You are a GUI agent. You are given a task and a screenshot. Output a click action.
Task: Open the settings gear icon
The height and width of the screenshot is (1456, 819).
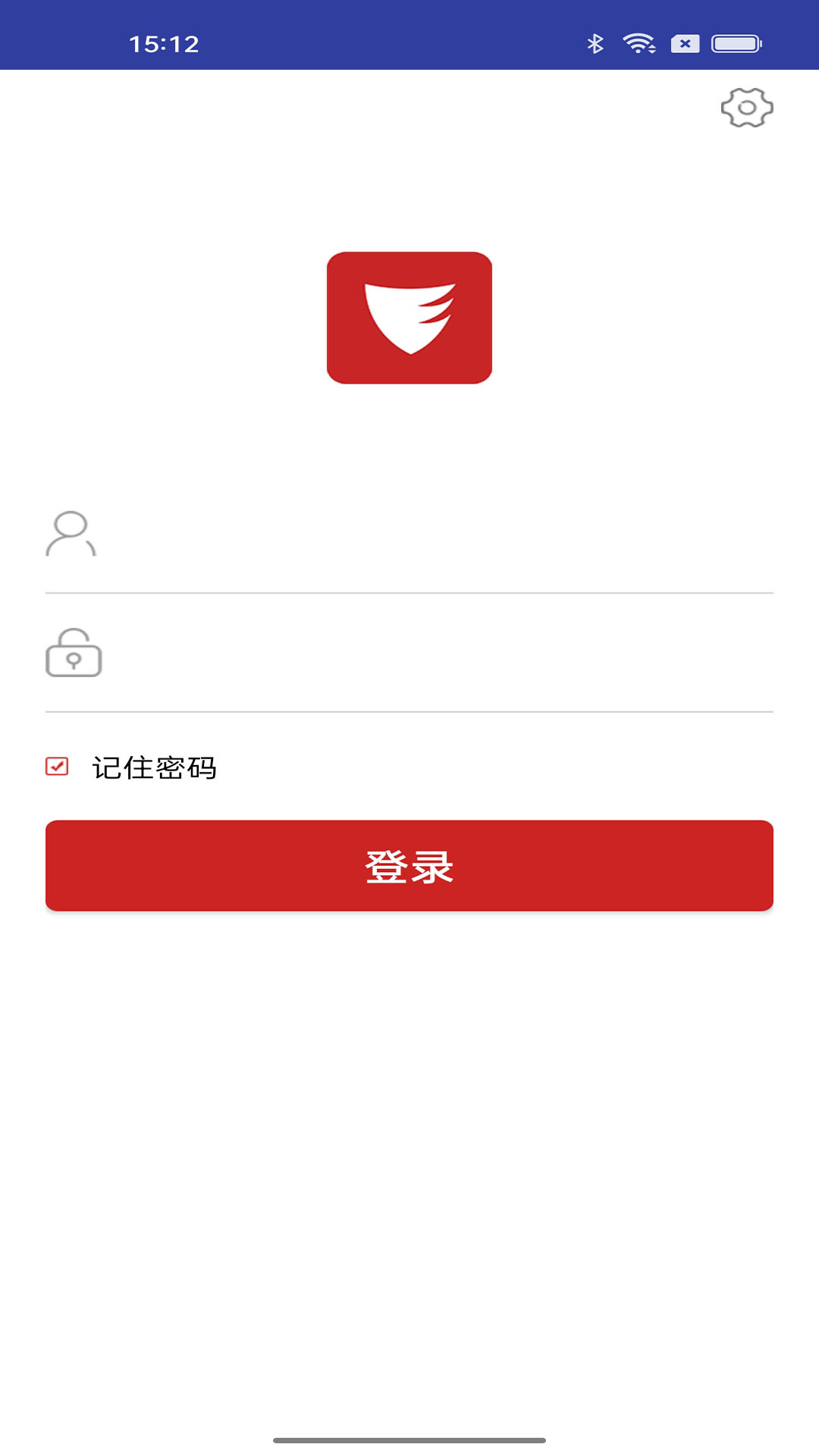tap(747, 109)
